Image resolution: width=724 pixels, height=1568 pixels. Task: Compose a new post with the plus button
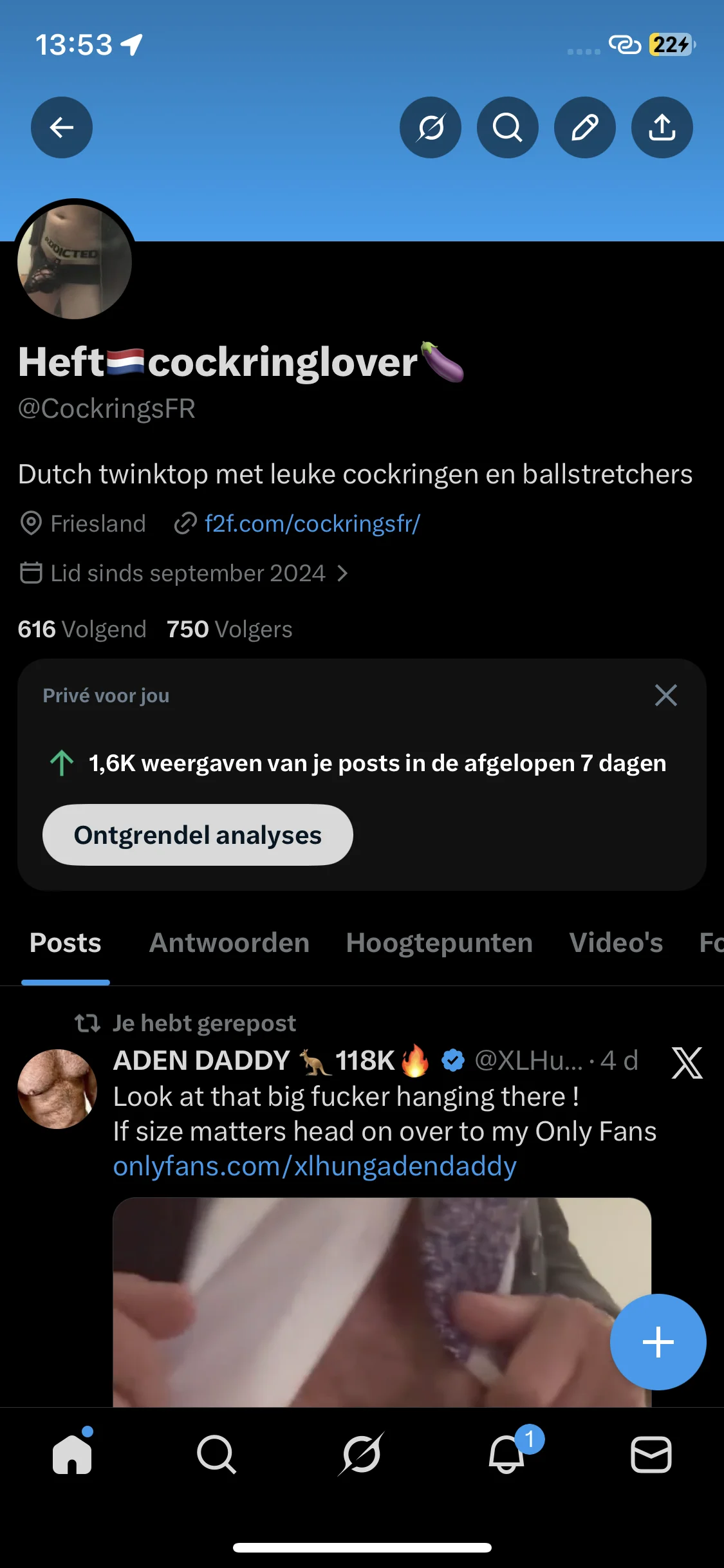(658, 1342)
